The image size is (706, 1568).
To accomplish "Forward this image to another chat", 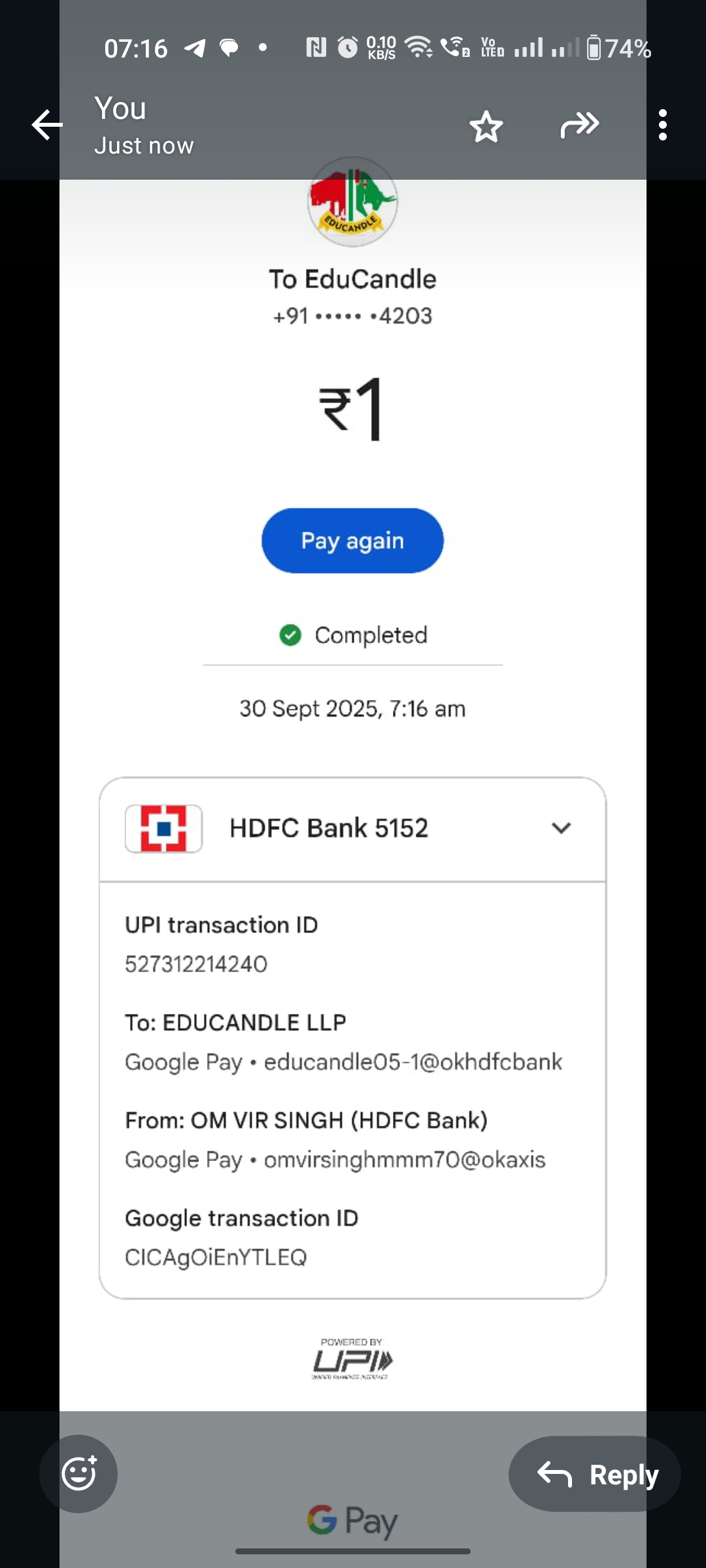I will point(579,125).
